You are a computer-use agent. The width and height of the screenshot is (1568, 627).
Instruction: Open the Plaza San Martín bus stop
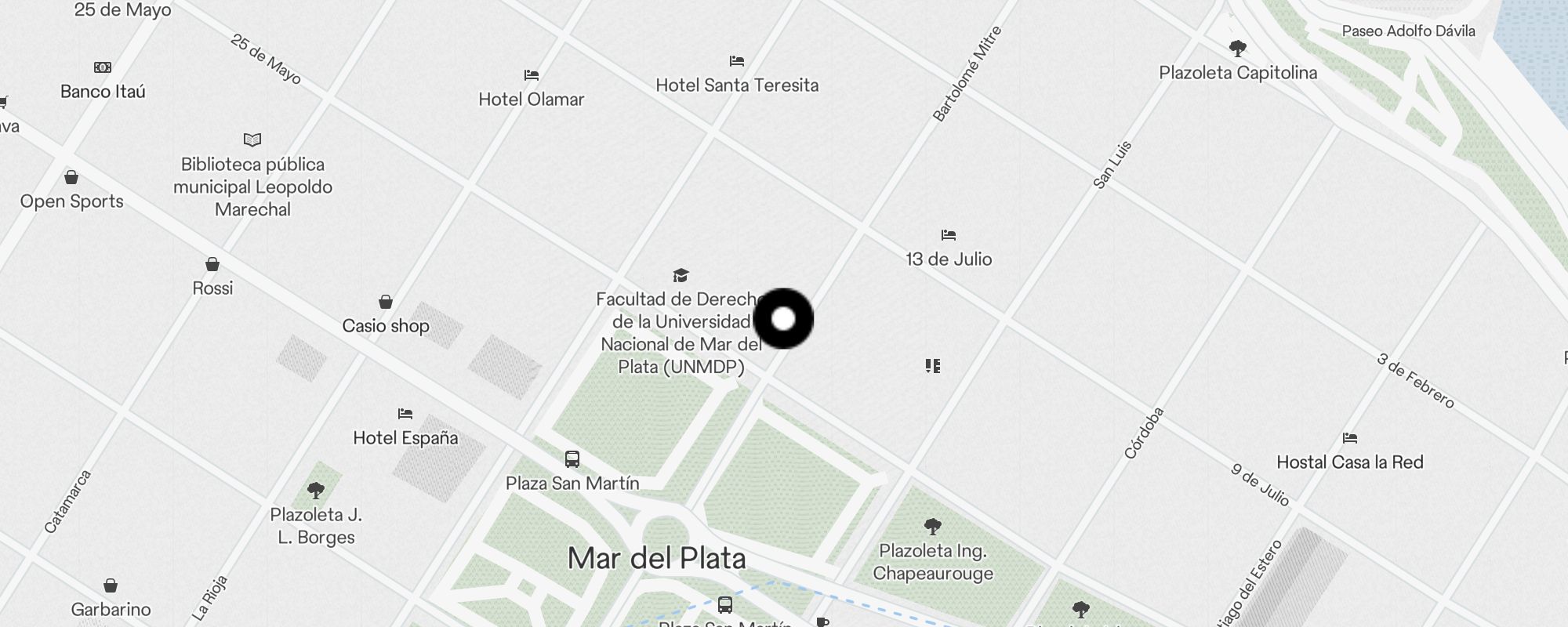572,459
